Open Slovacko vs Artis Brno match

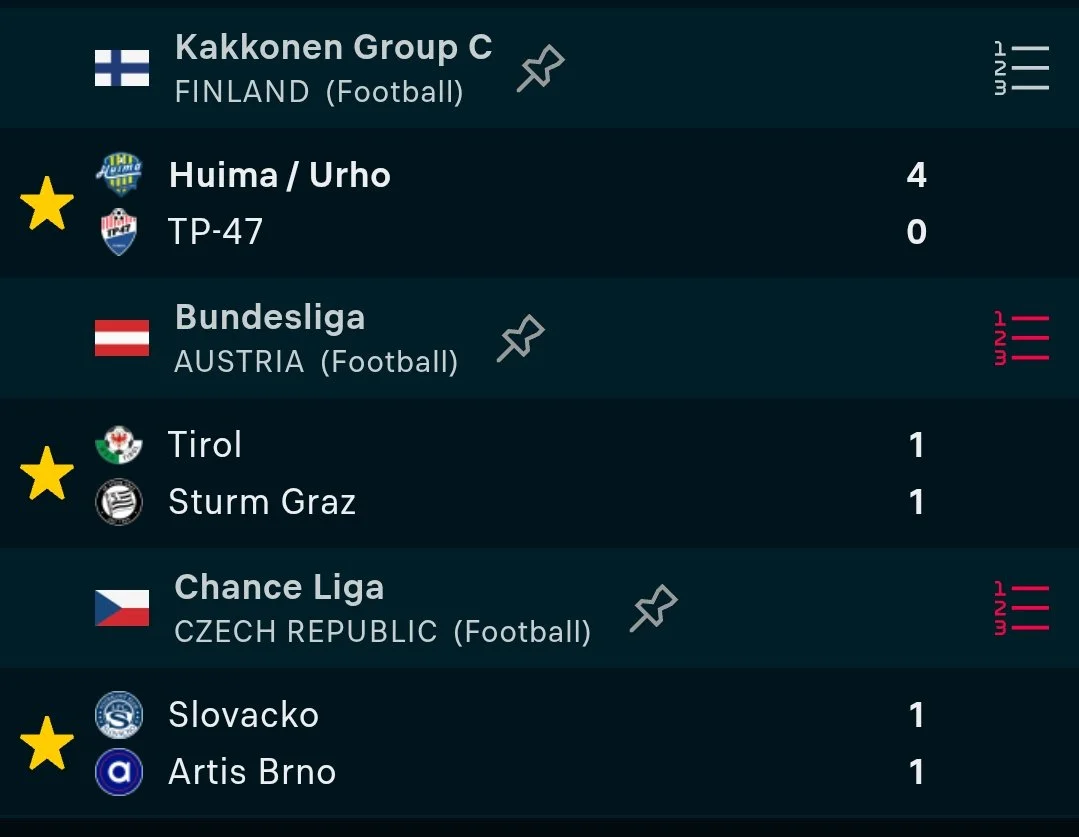click(540, 743)
